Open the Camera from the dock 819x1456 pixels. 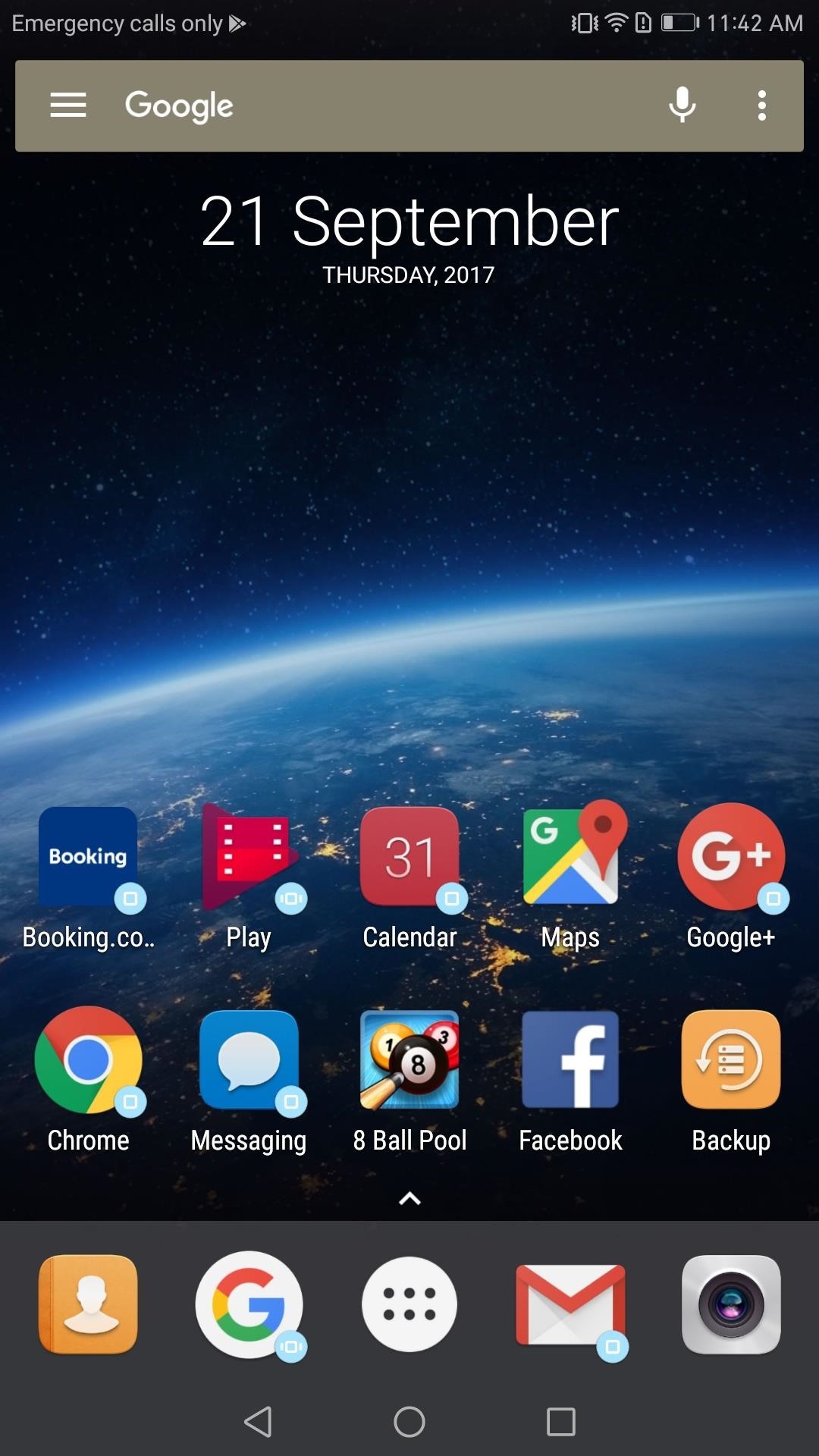[730, 1304]
